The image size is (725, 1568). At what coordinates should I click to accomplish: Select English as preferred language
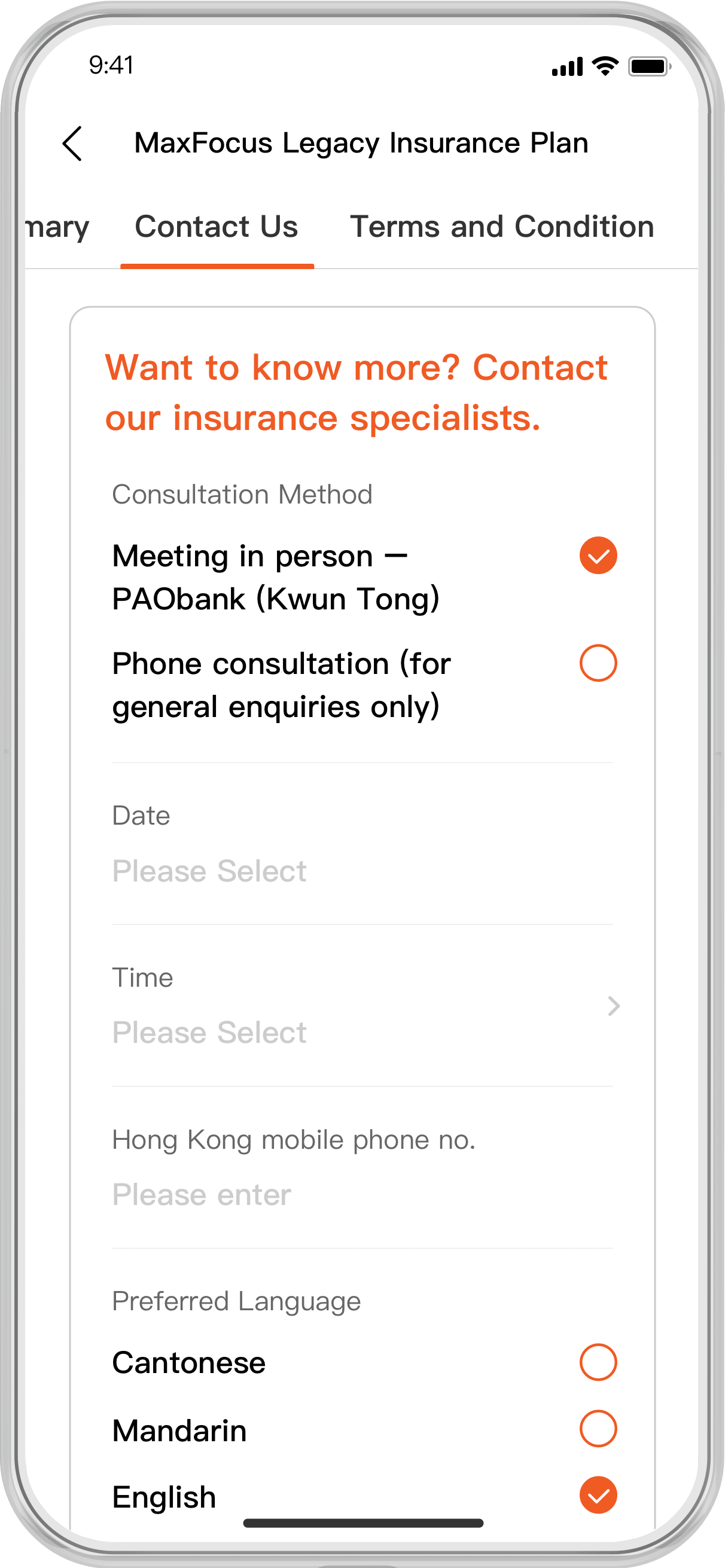598,1495
